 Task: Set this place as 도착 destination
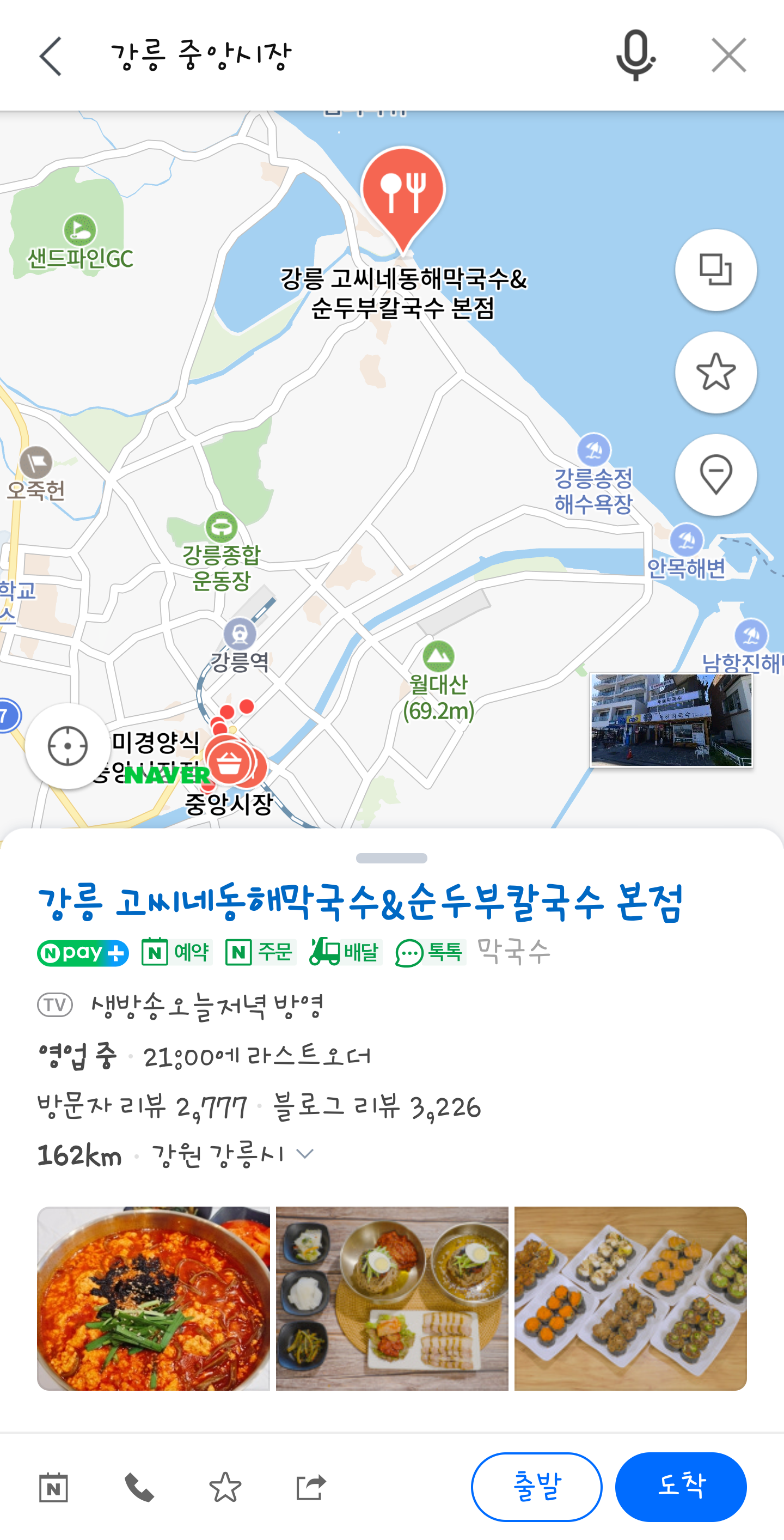click(681, 1487)
